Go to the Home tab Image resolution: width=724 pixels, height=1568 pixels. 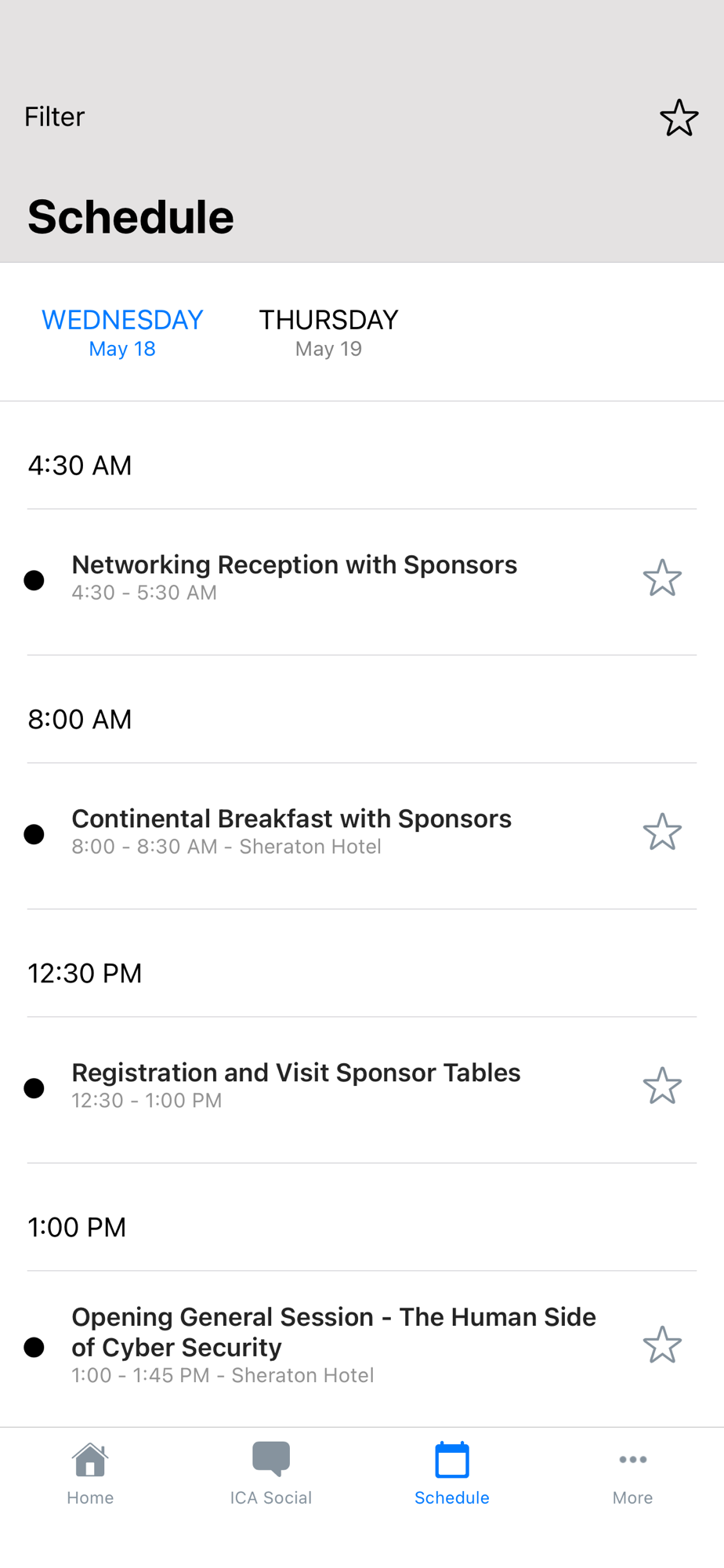90,1474
